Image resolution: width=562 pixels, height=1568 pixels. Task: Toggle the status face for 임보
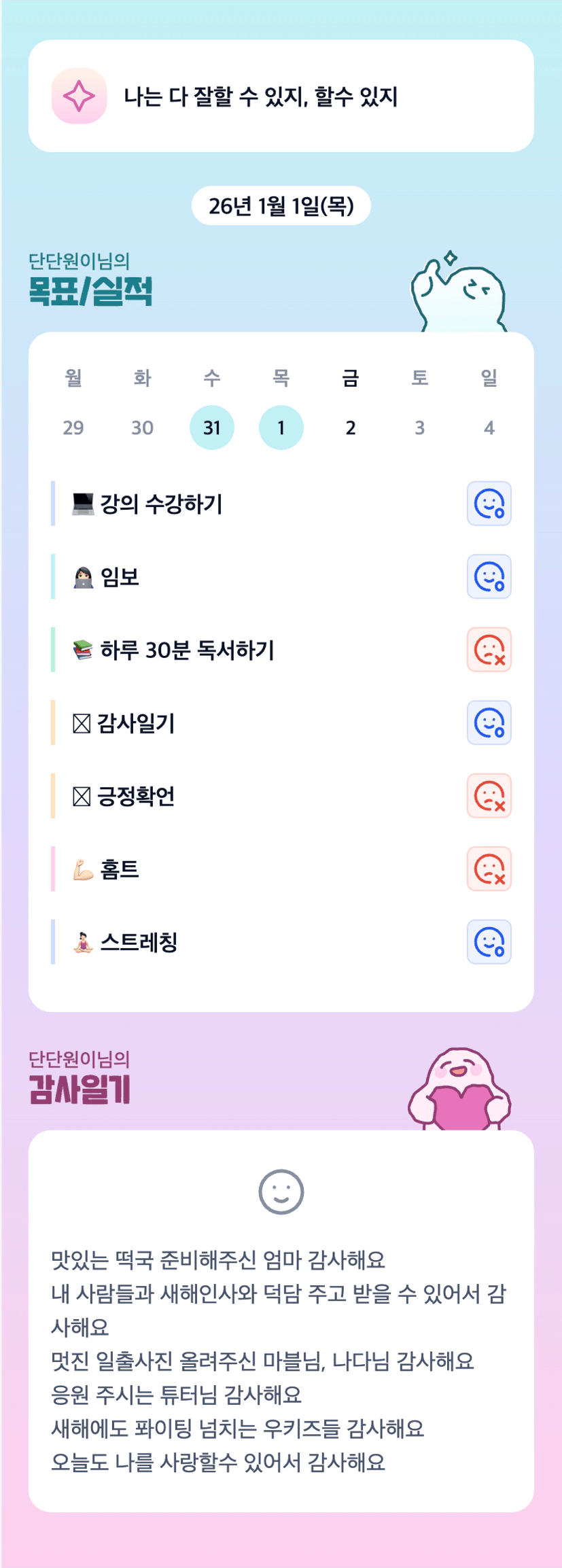pos(489,577)
